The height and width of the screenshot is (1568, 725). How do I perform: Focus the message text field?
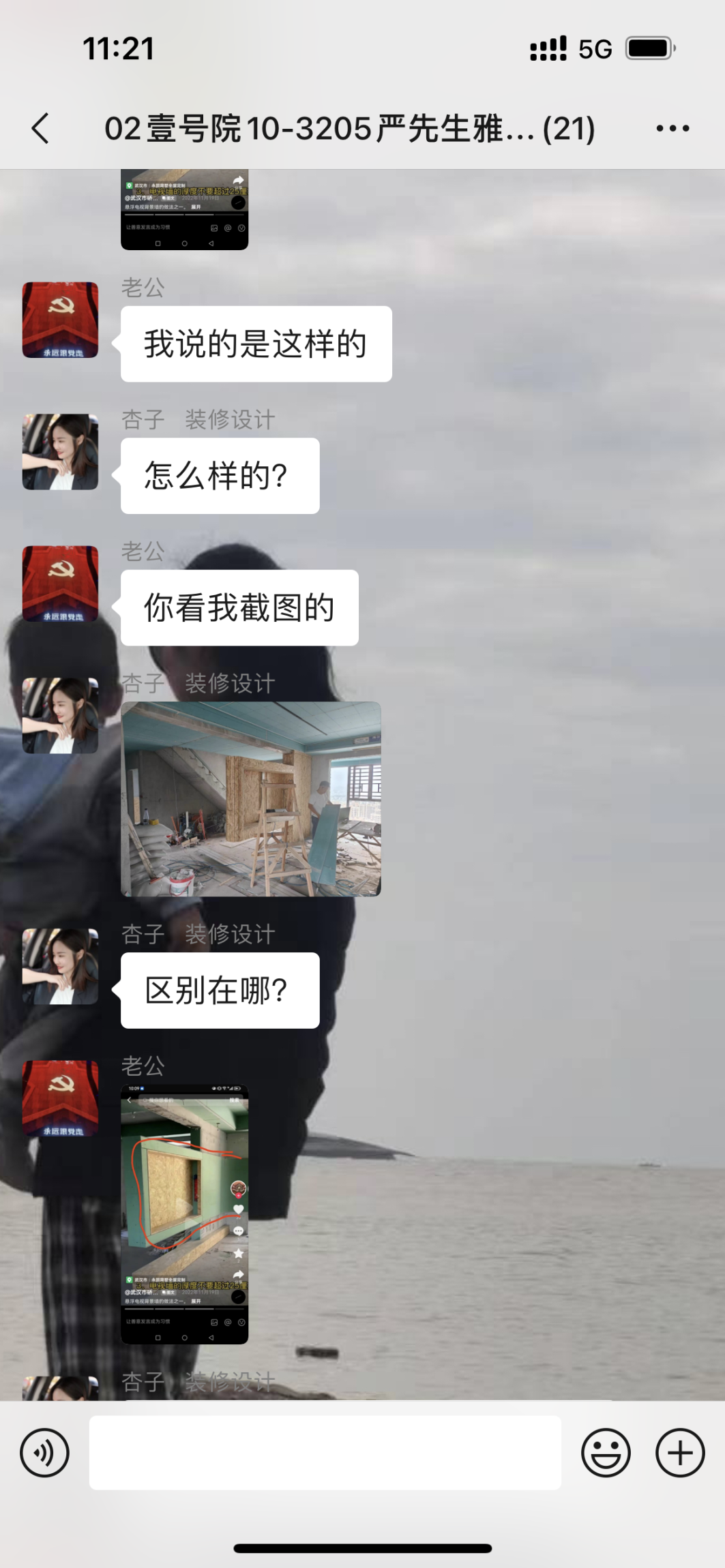coord(325,1453)
